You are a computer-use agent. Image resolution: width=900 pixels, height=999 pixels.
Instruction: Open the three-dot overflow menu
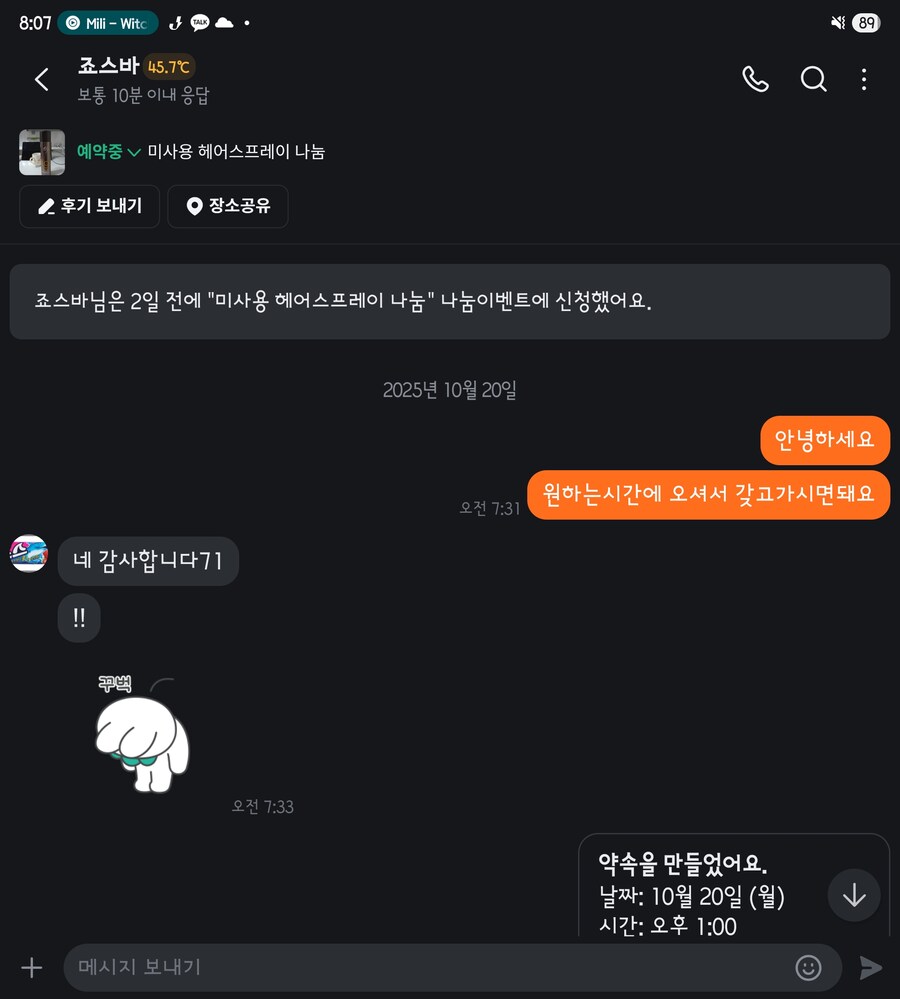click(x=864, y=79)
